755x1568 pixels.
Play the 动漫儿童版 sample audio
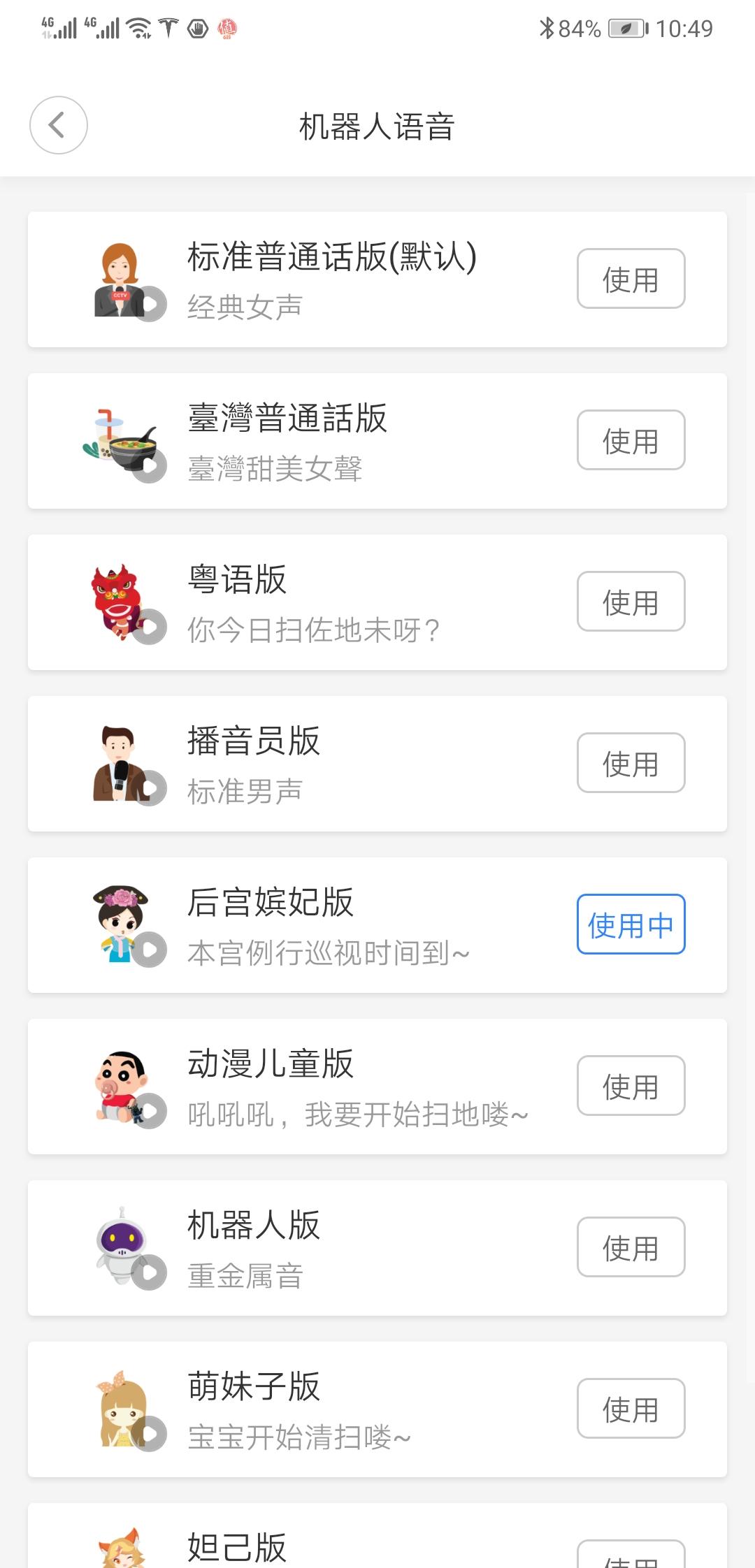coord(150,1112)
